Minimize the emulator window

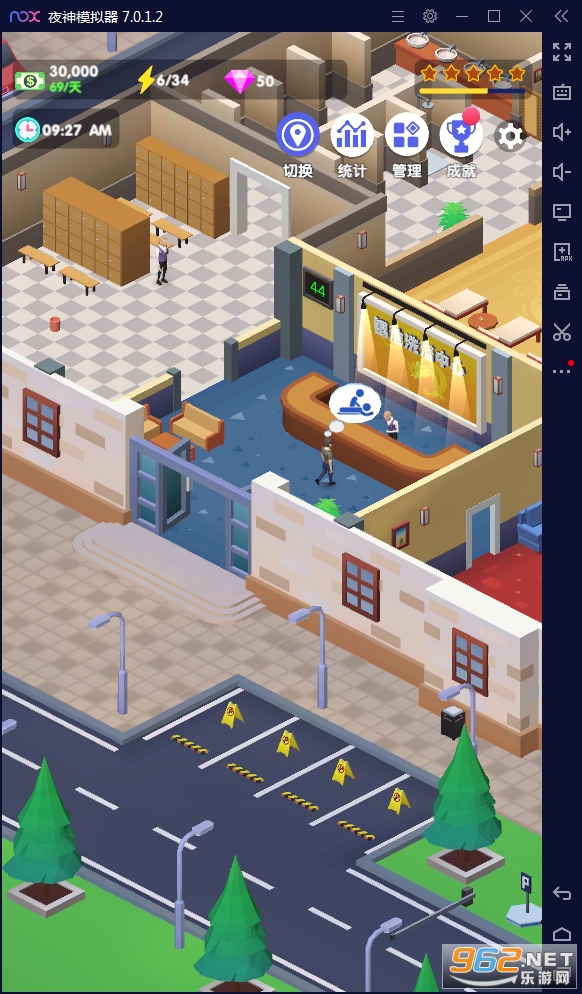point(462,16)
